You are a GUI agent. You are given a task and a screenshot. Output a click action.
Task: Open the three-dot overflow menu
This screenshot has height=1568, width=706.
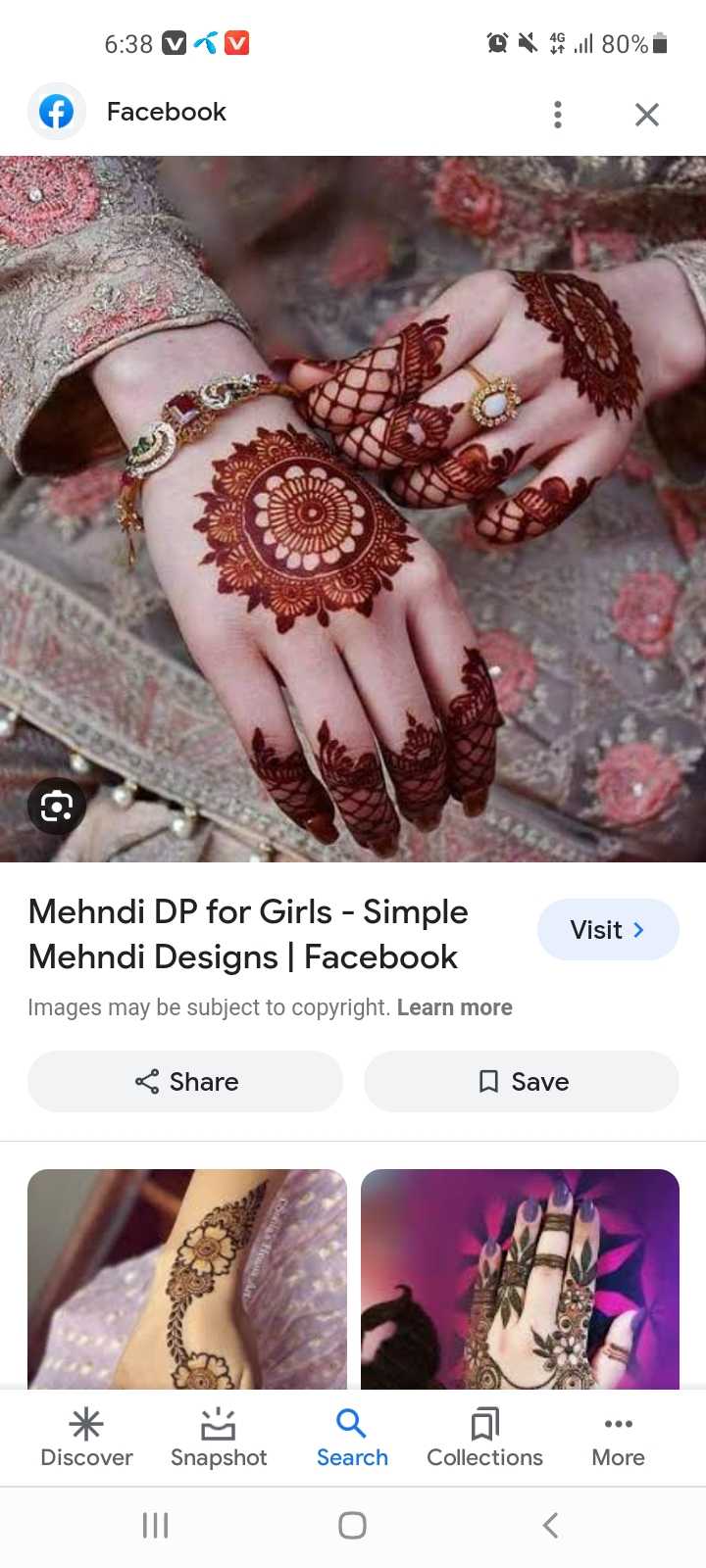coord(558,115)
